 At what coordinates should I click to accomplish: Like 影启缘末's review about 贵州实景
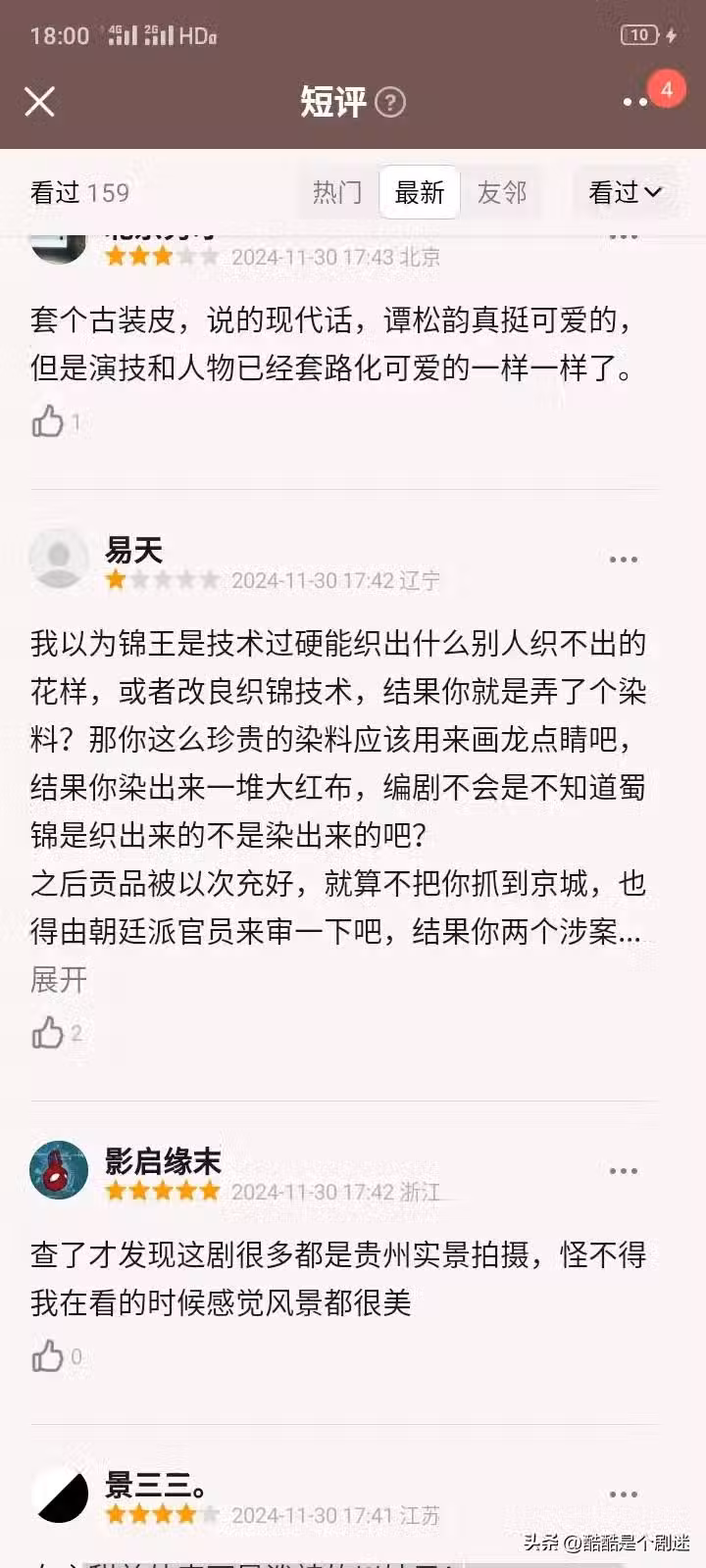48,1356
